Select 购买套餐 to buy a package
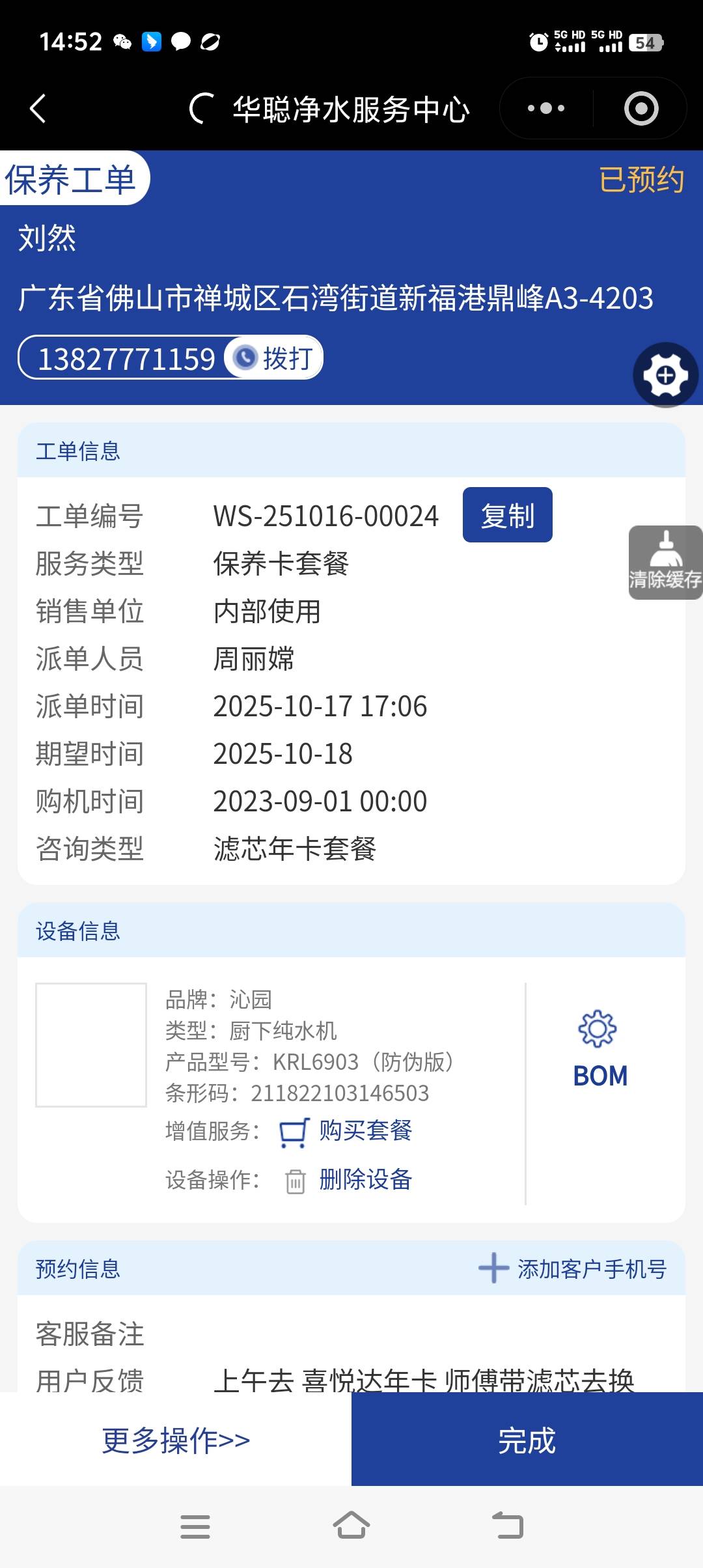The width and height of the screenshot is (703, 1568). click(365, 1131)
